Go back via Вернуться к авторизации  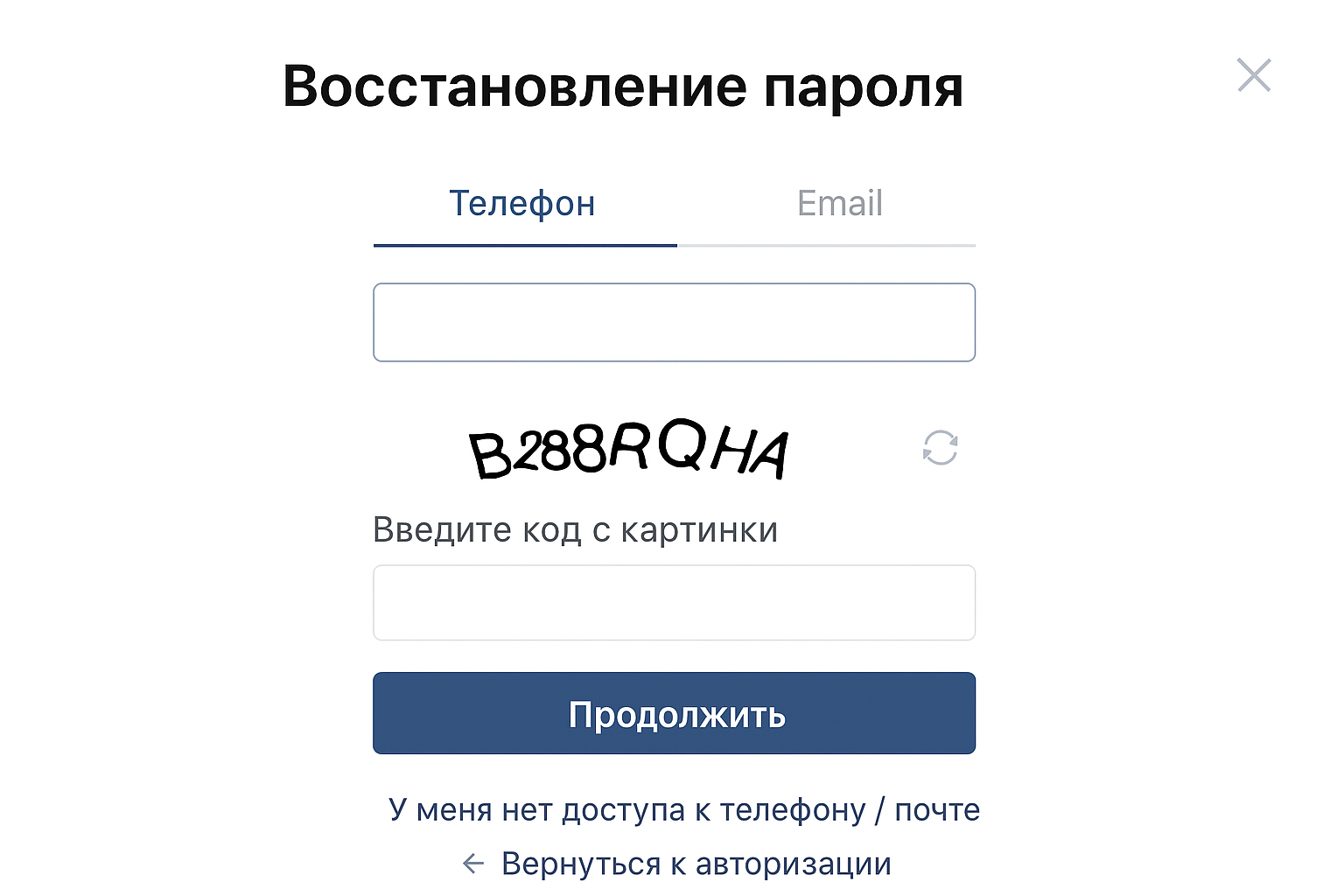[x=677, y=864]
